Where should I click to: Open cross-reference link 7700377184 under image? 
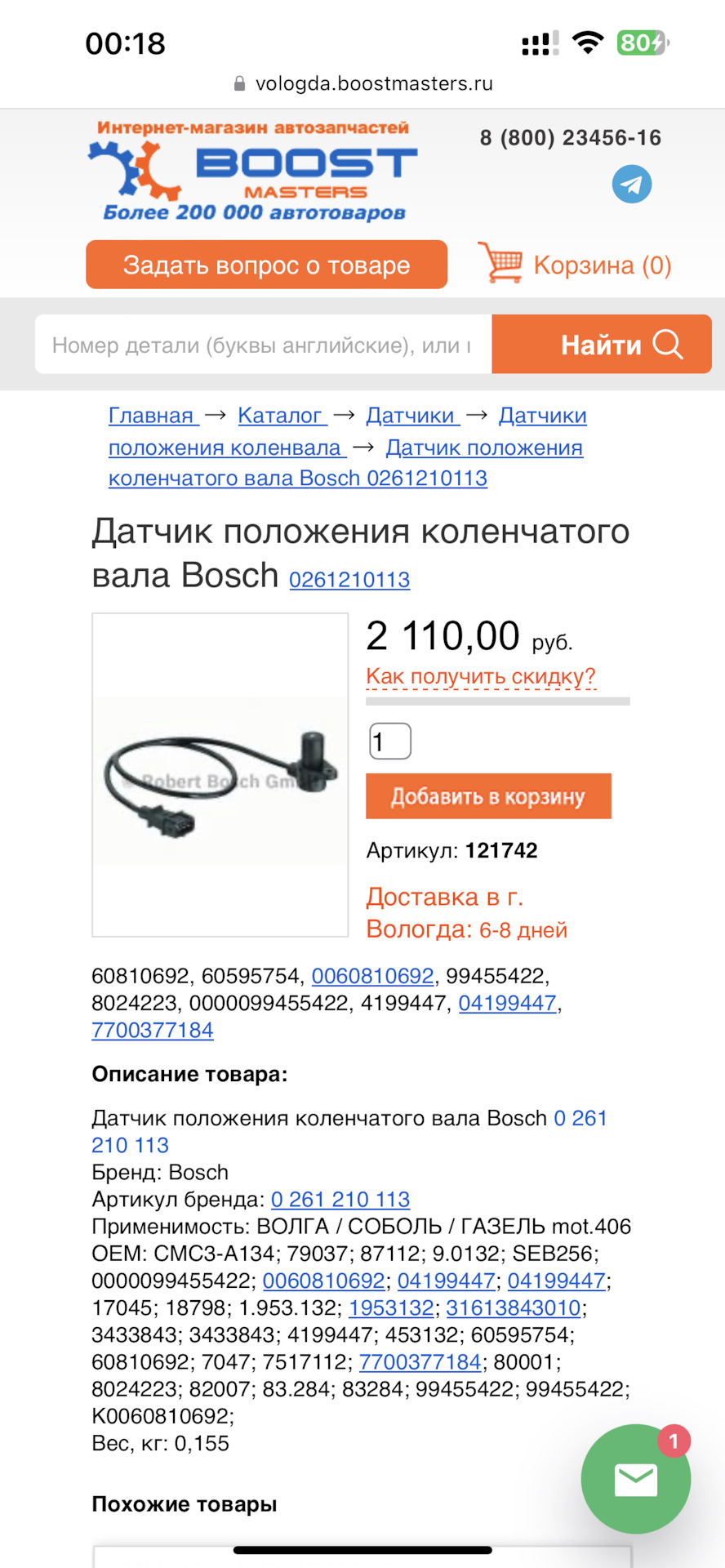153,1030
